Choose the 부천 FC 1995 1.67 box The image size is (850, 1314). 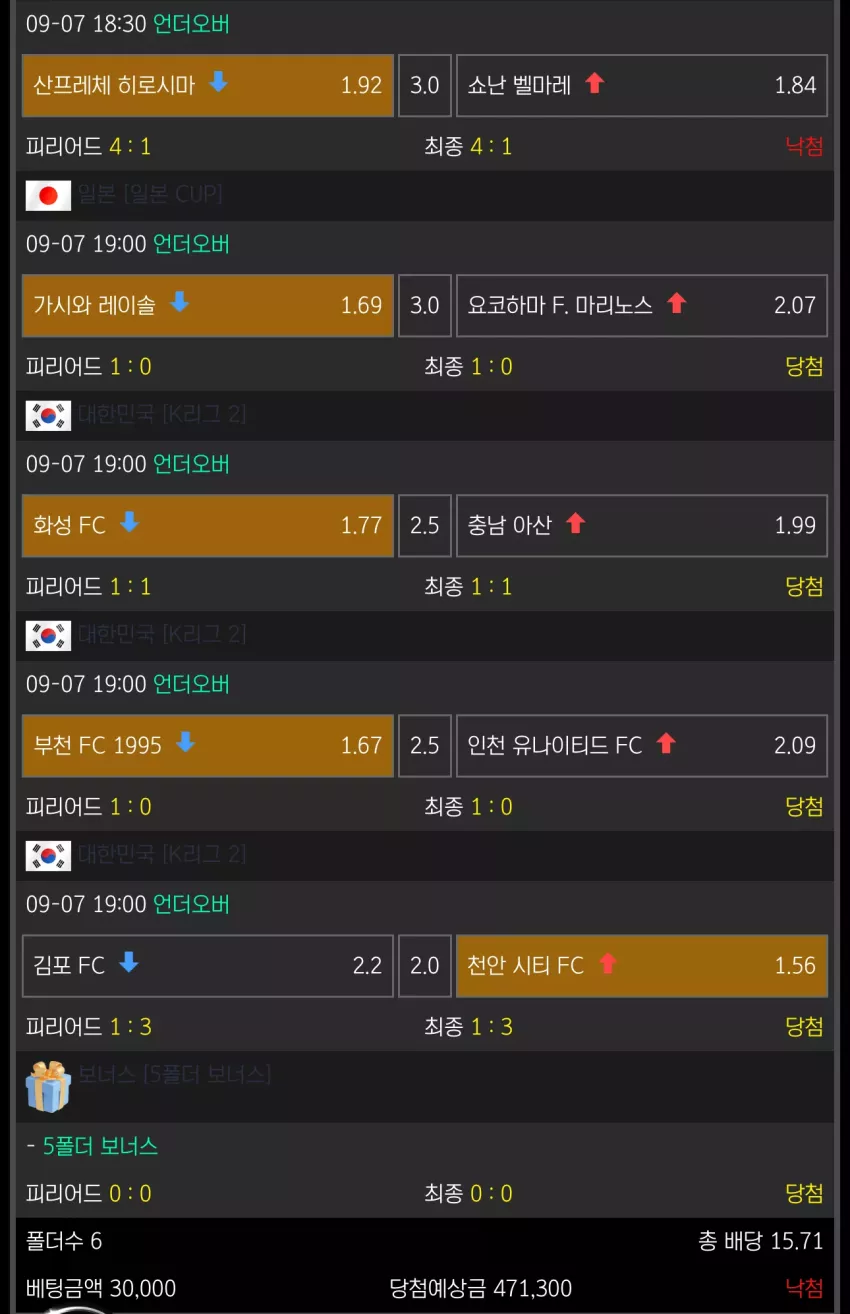tap(208, 745)
